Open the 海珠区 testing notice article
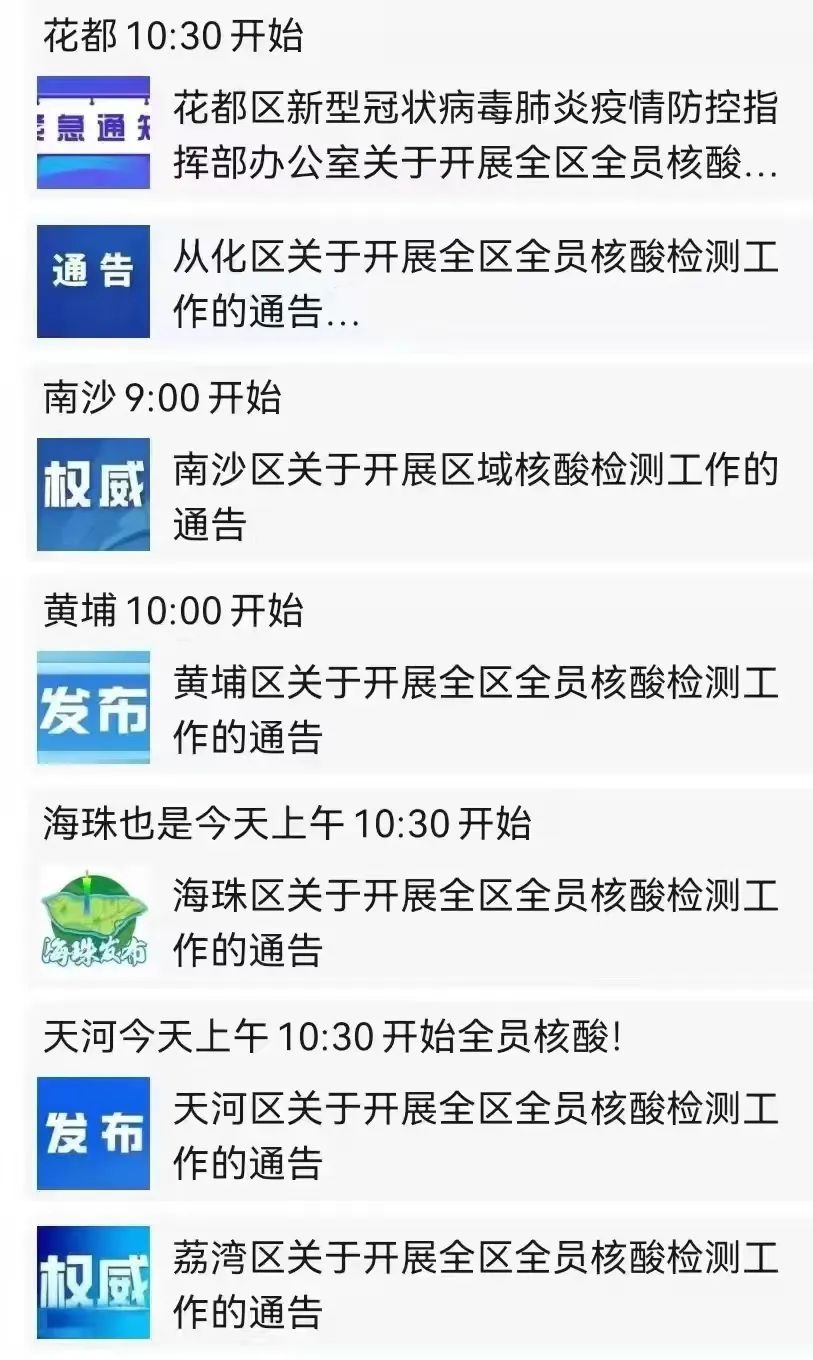Image resolution: width=813 pixels, height=1360 pixels. point(475,922)
